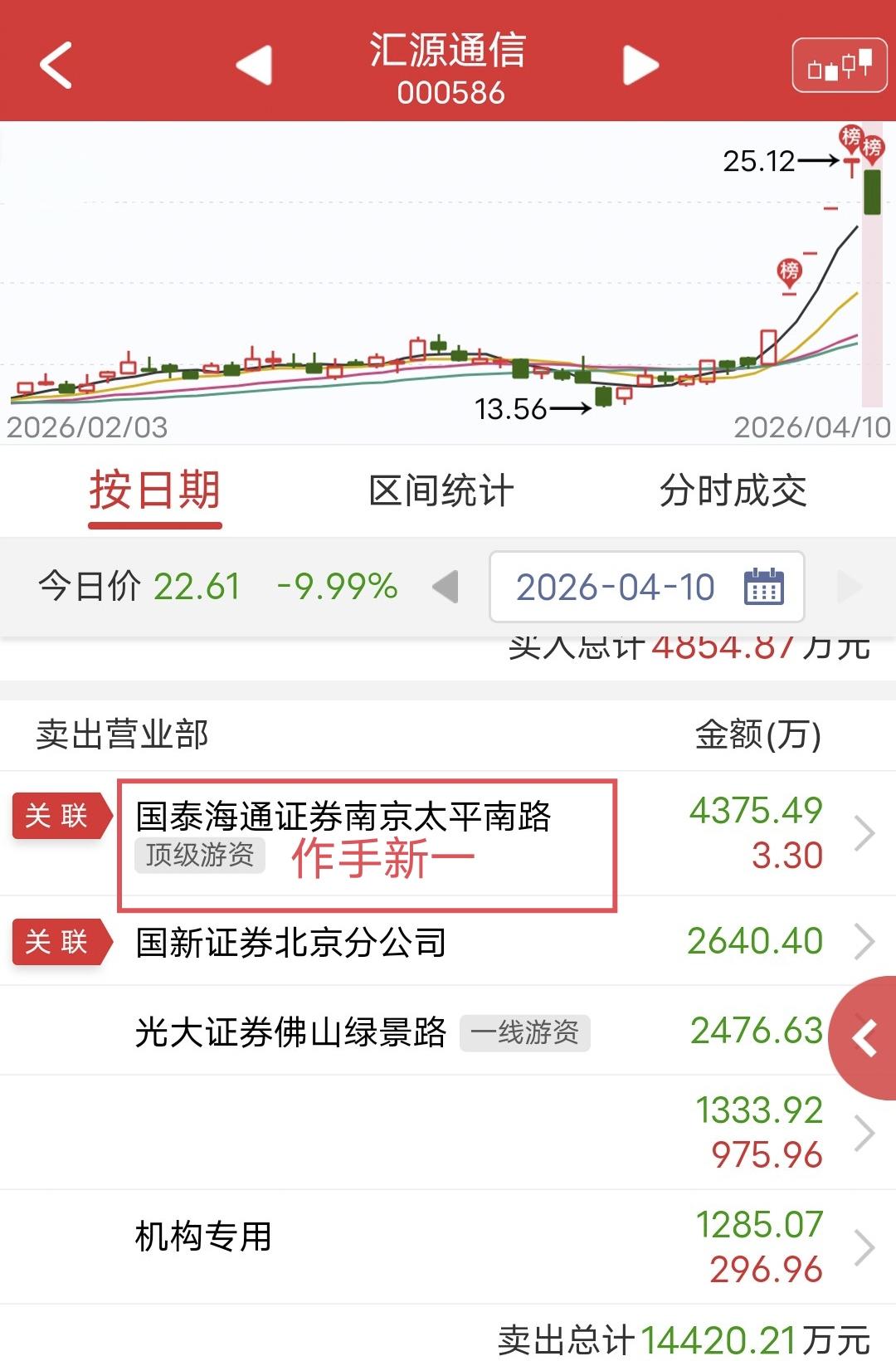Switch to the previous stock
Screen dimensions: 896x1361
(x=255, y=65)
